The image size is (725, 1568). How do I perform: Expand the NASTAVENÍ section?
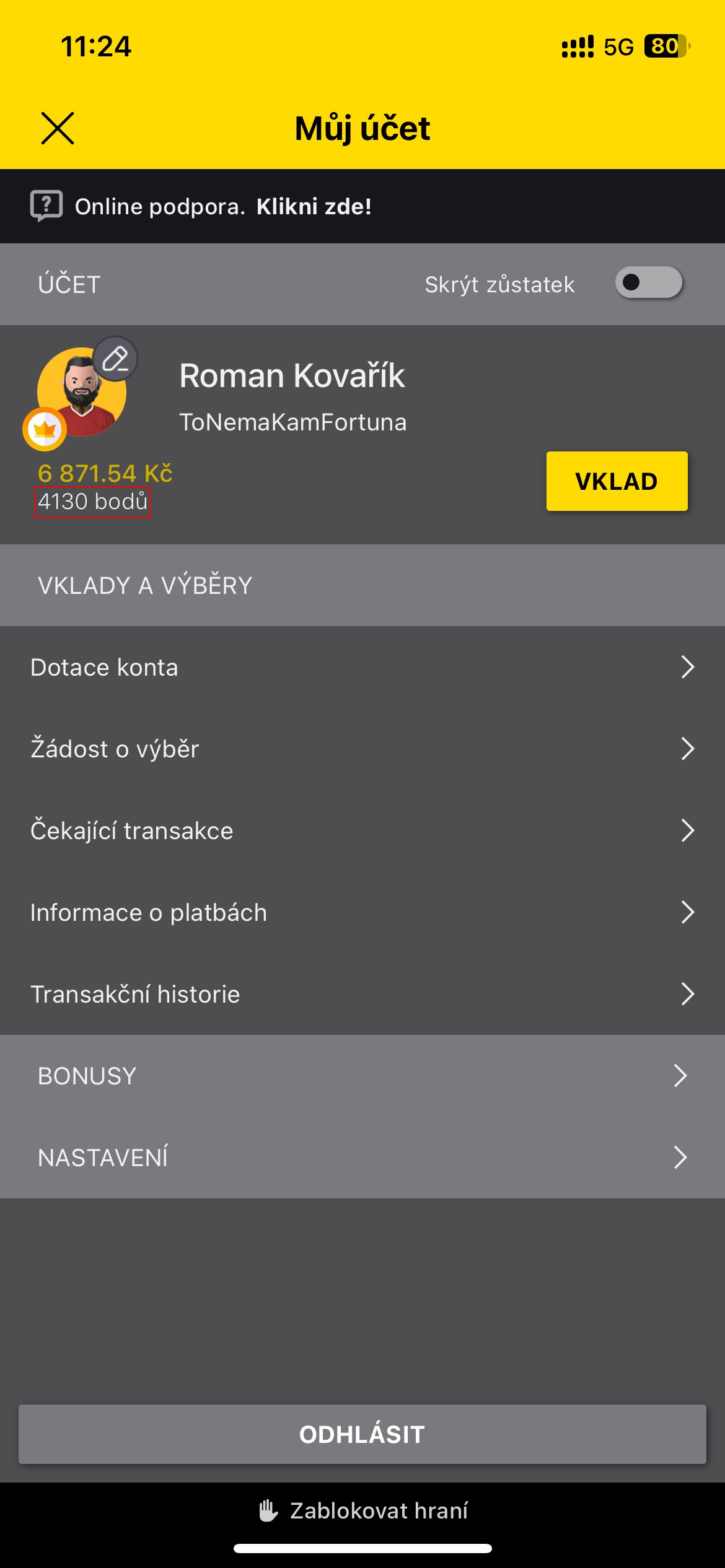[362, 1157]
